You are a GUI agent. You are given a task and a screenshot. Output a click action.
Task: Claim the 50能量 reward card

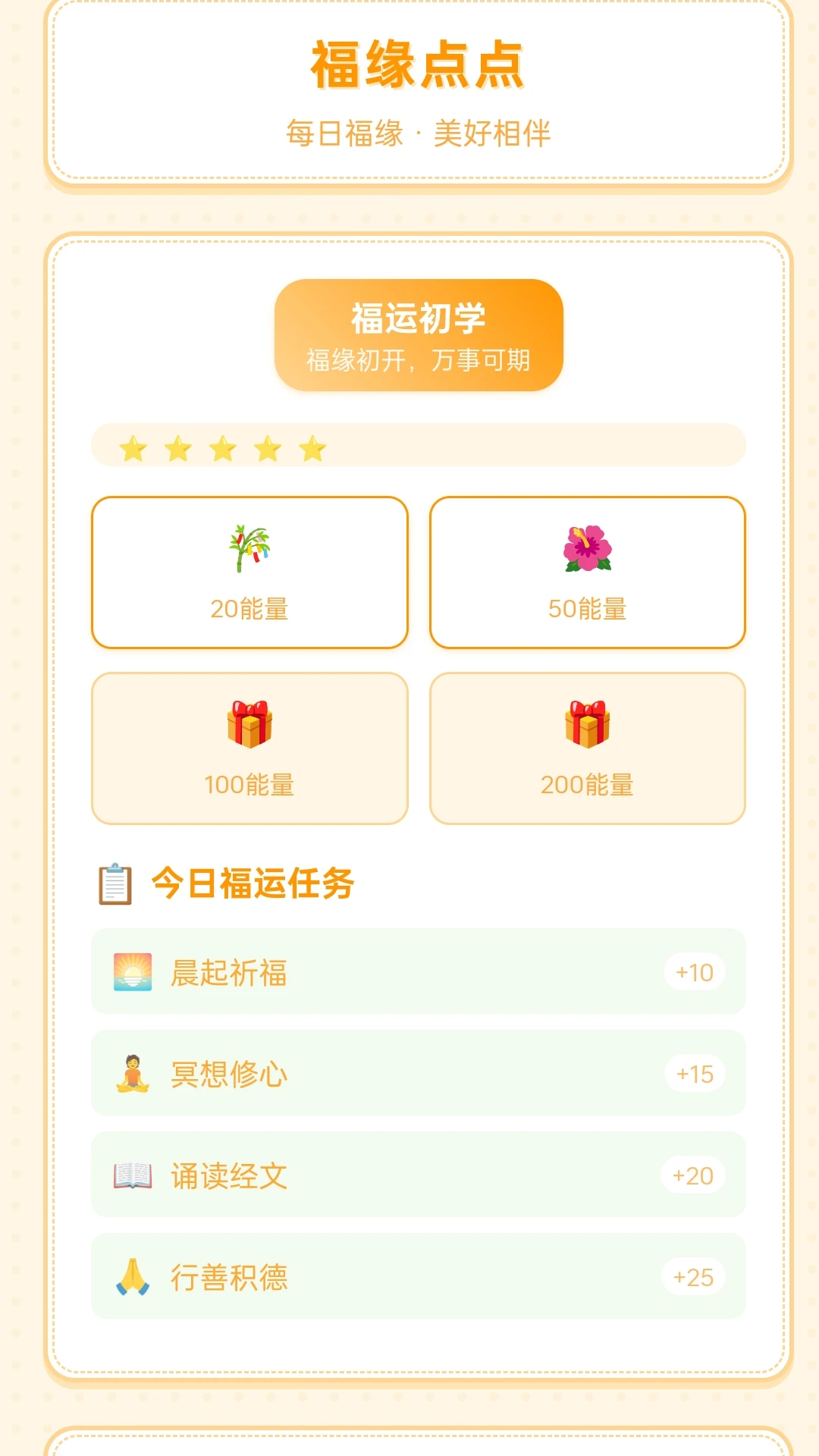[588, 573]
